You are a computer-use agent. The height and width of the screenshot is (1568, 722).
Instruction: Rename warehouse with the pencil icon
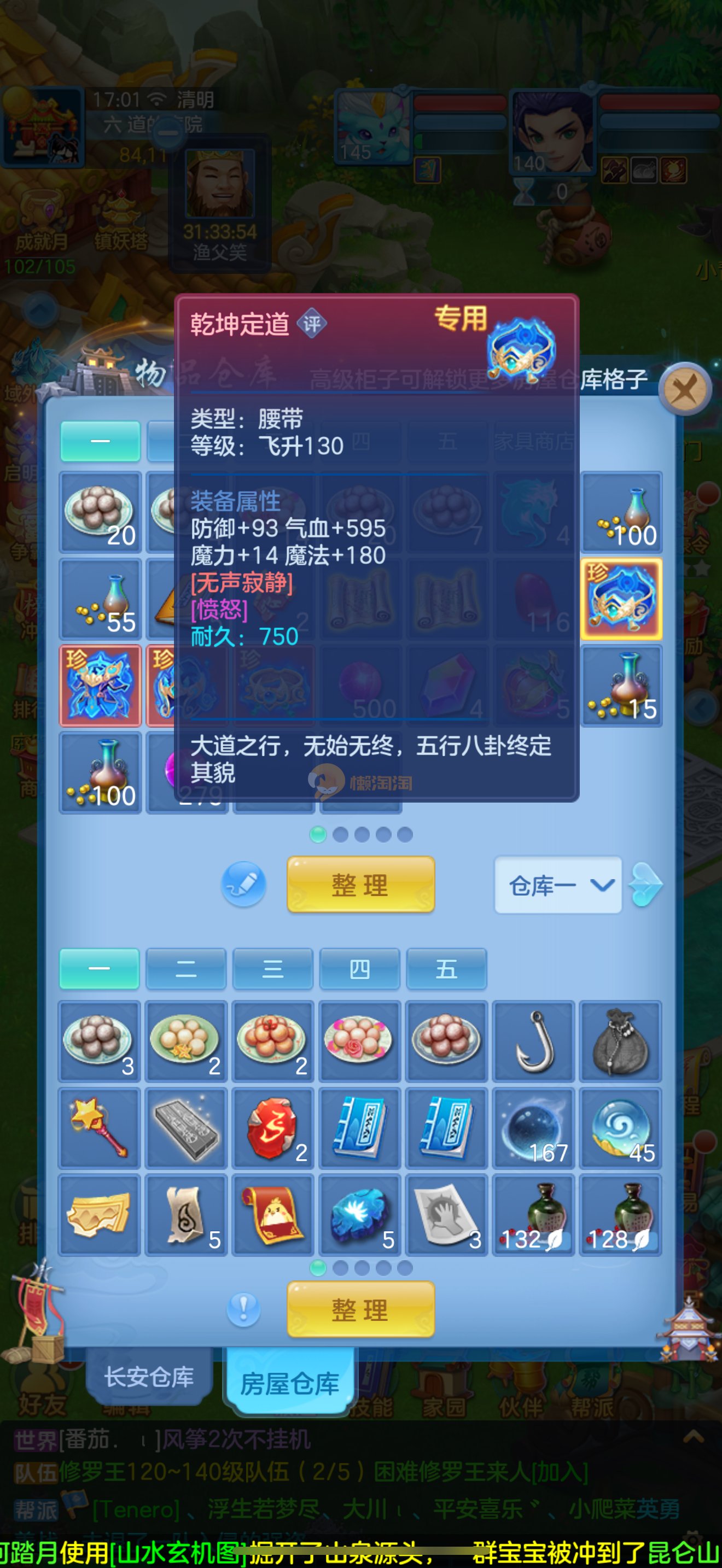[x=243, y=884]
